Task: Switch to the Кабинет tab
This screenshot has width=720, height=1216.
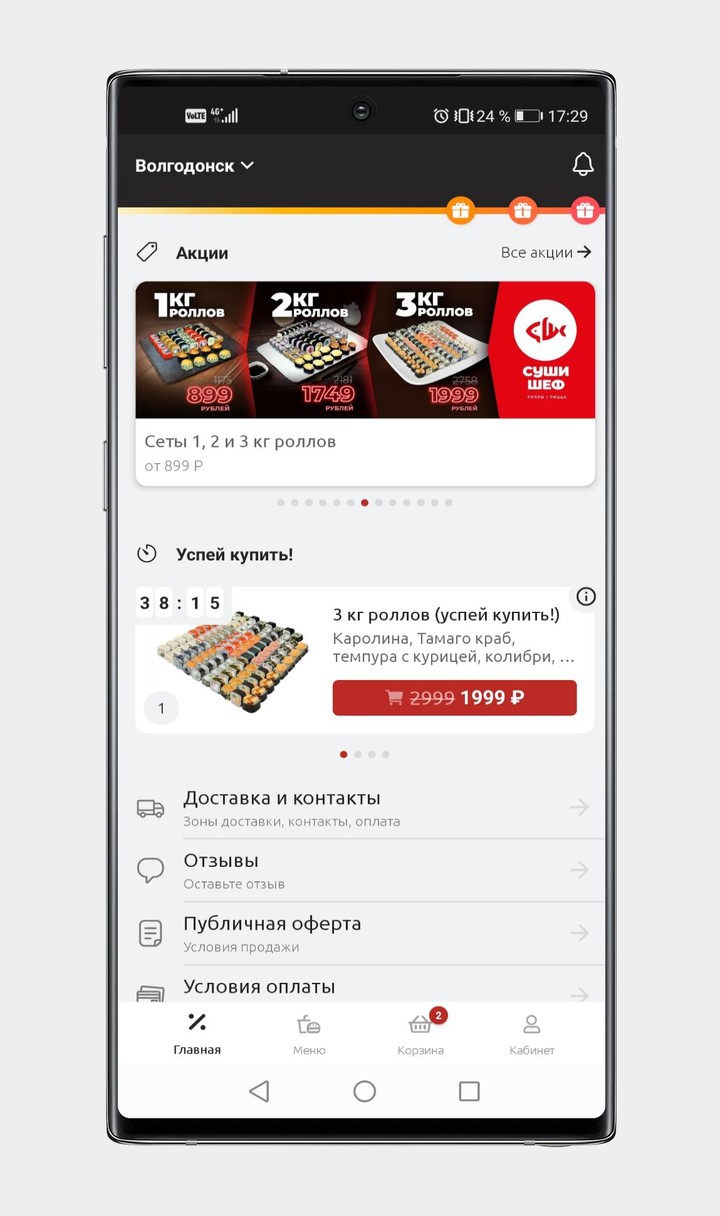Action: [531, 1034]
